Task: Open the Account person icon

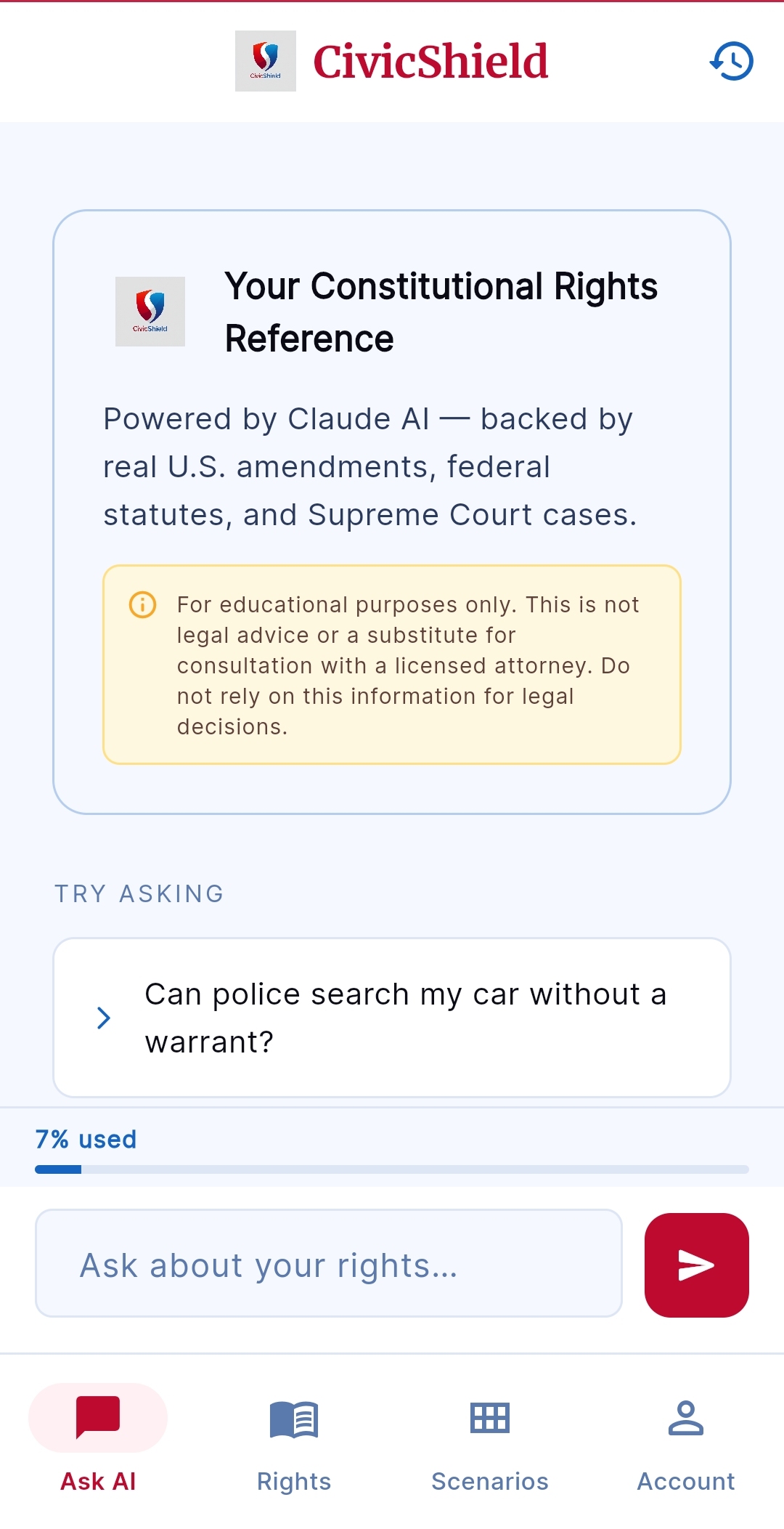Action: click(685, 1417)
